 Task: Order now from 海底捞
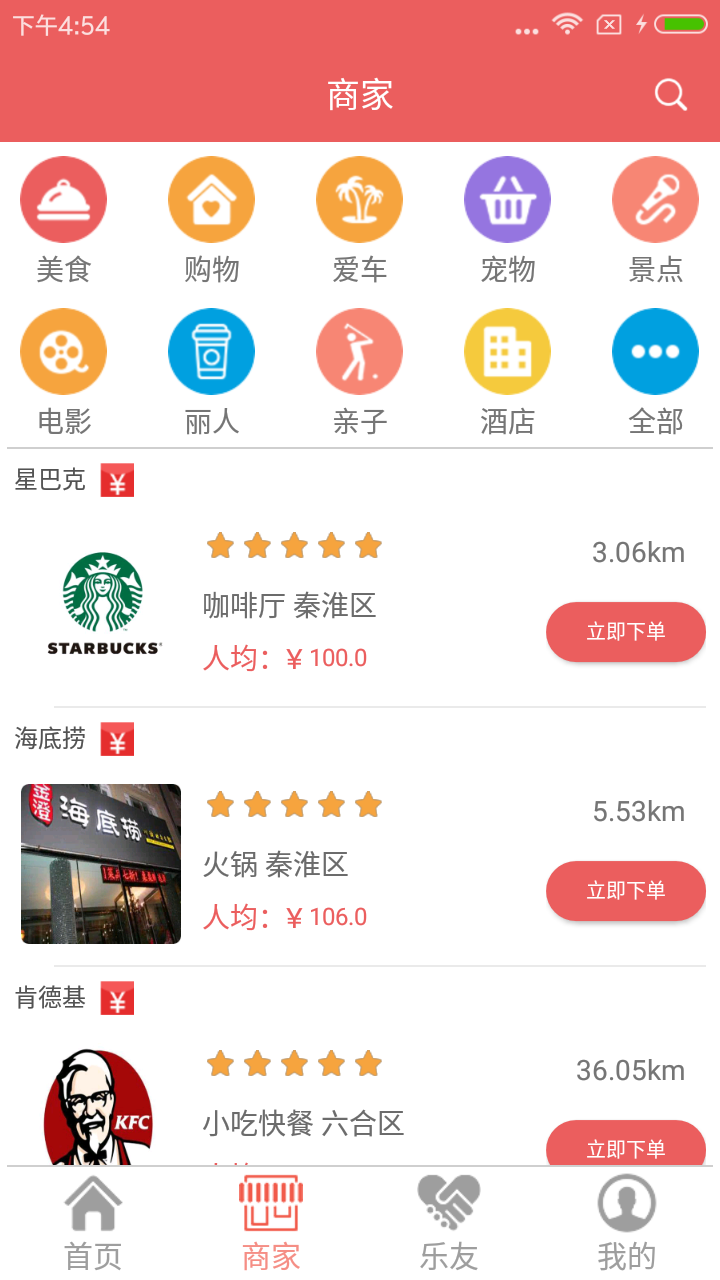pyautogui.click(x=626, y=891)
